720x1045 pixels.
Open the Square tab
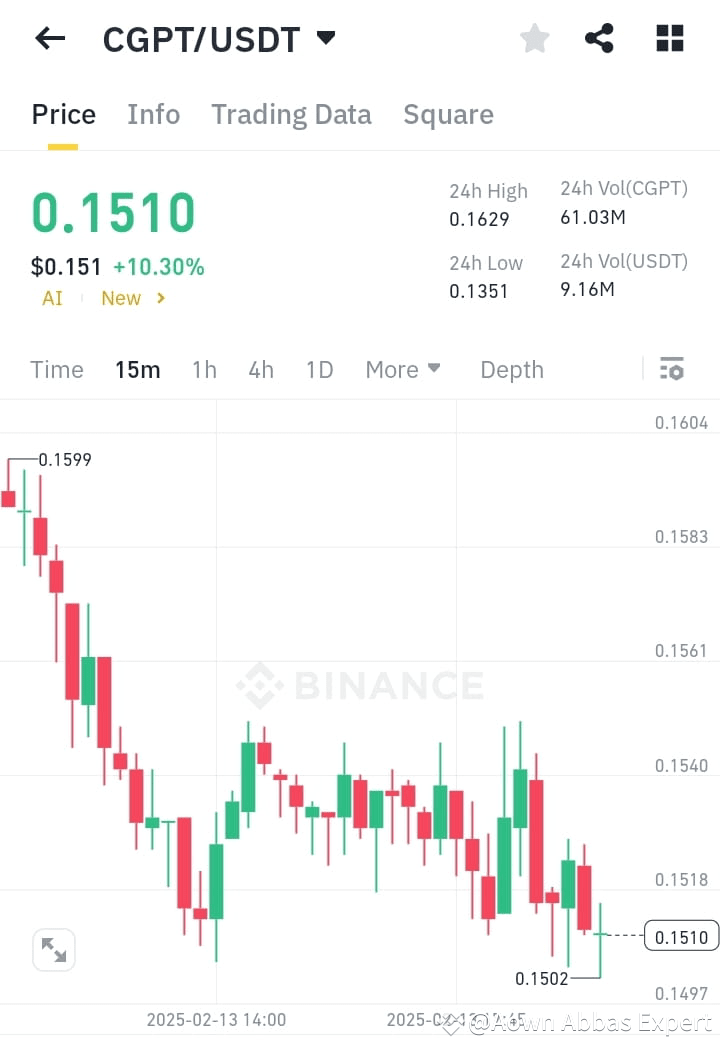pos(448,114)
